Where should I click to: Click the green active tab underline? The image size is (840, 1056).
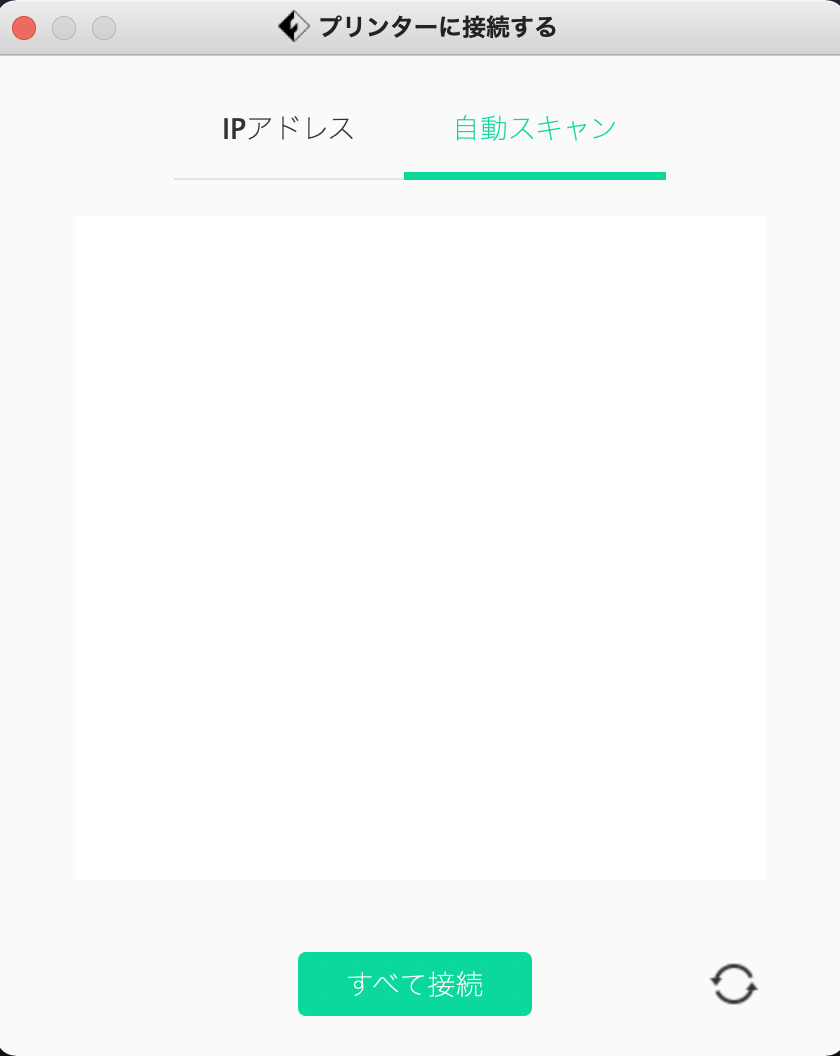point(534,177)
